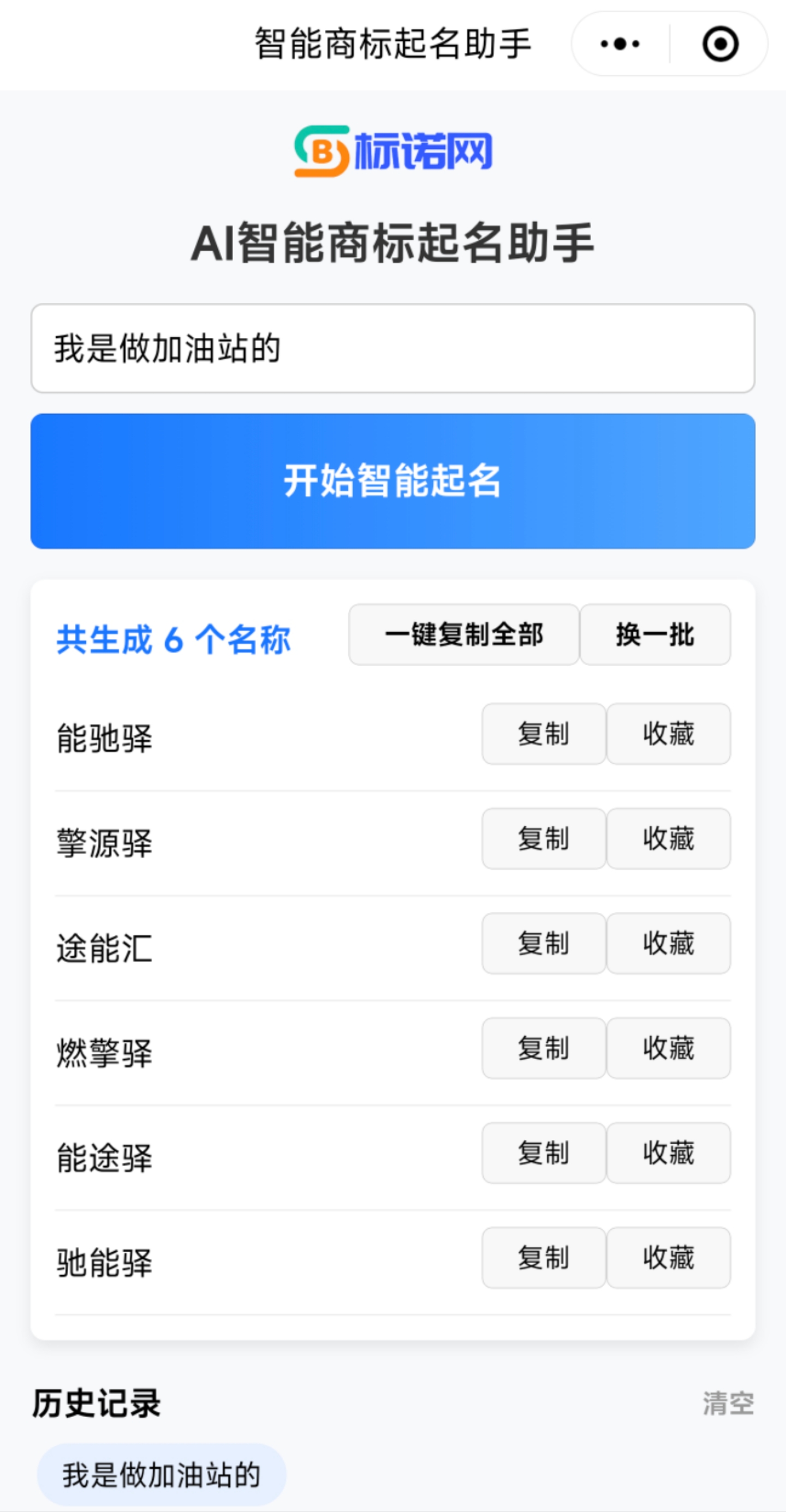This screenshot has height=1512, width=786.
Task: Tap the business description input field
Action: pos(392,348)
